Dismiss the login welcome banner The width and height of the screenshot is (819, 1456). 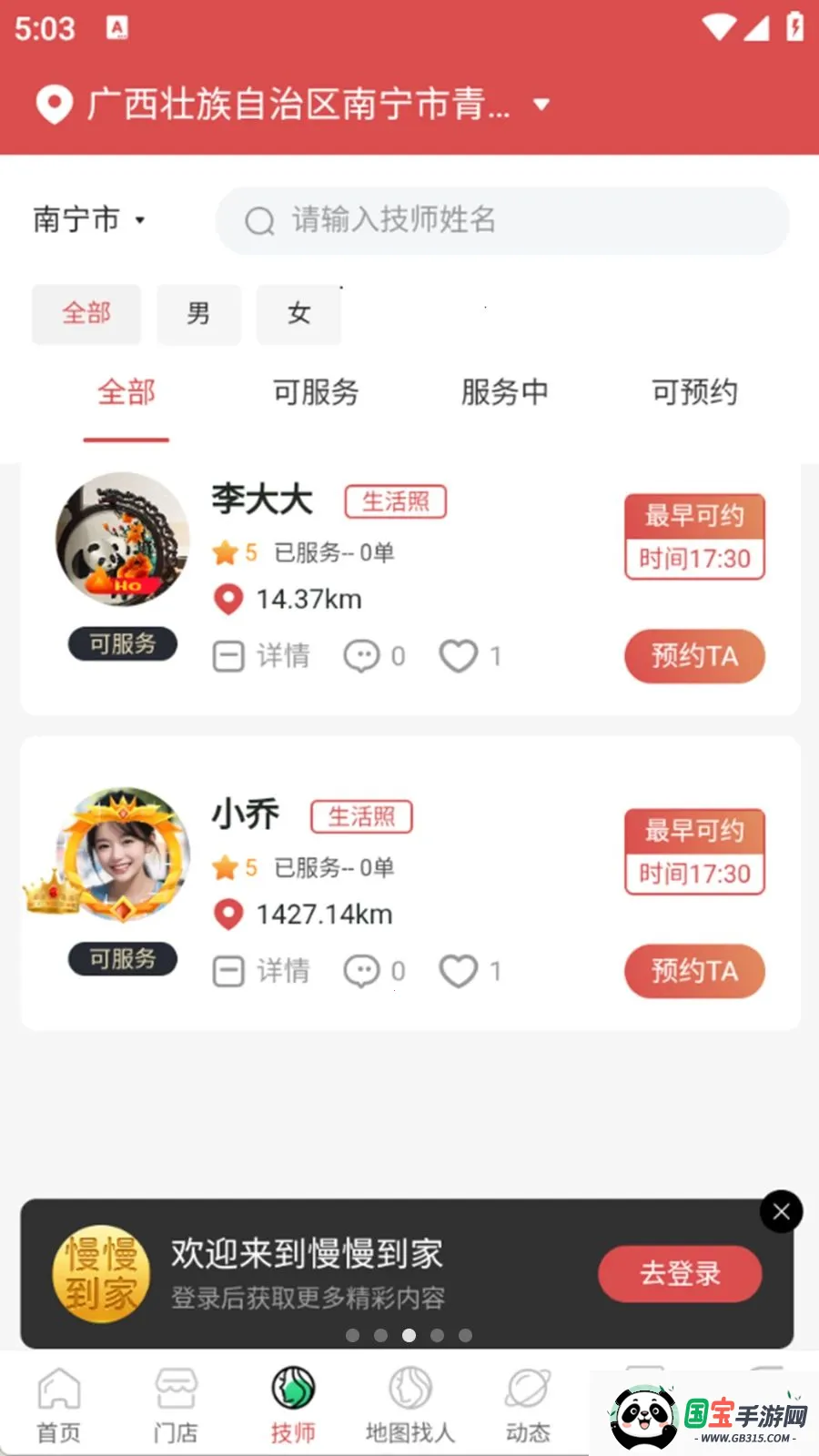pyautogui.click(x=781, y=1211)
